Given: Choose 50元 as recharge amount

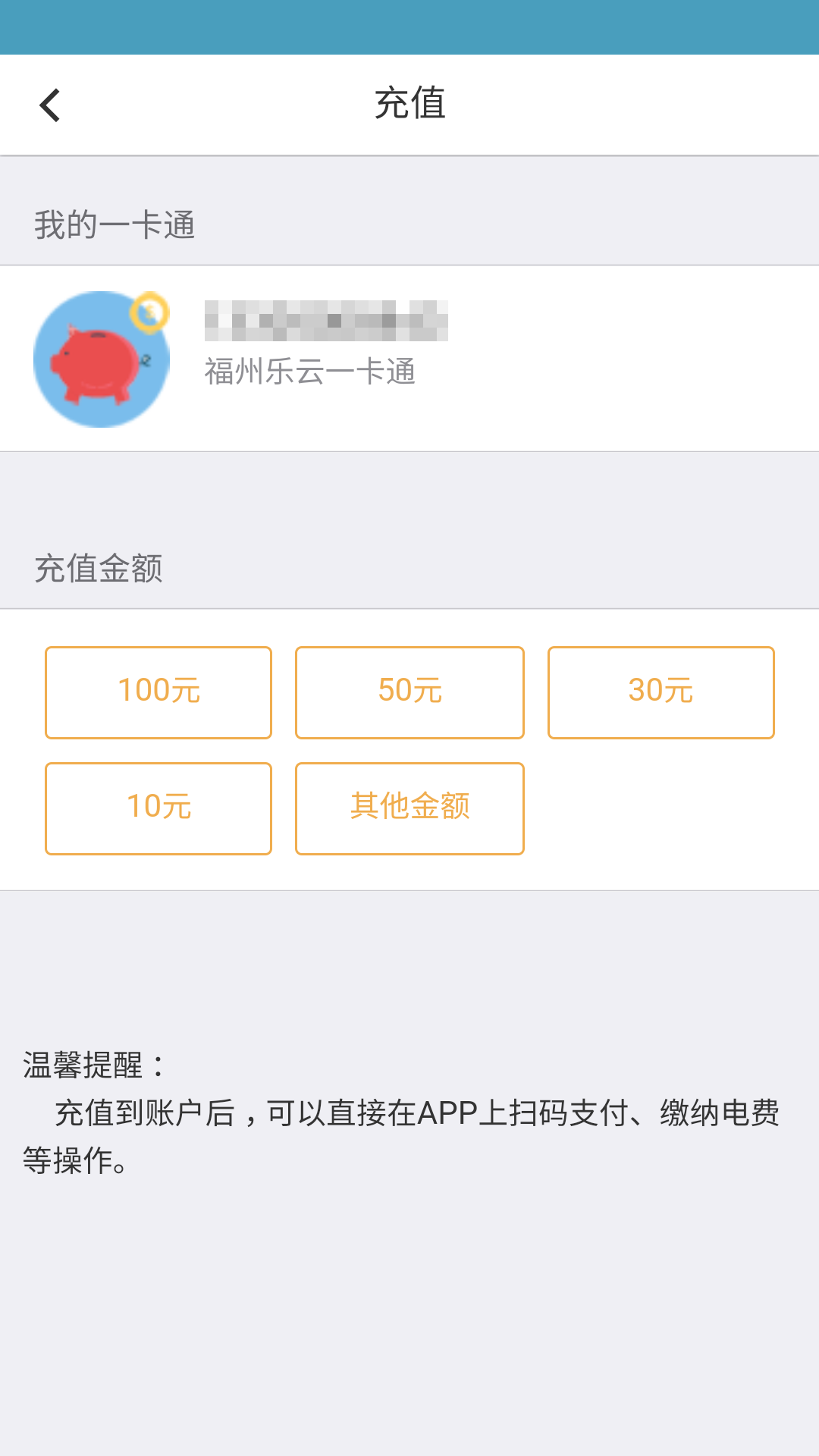Looking at the screenshot, I should [x=409, y=692].
